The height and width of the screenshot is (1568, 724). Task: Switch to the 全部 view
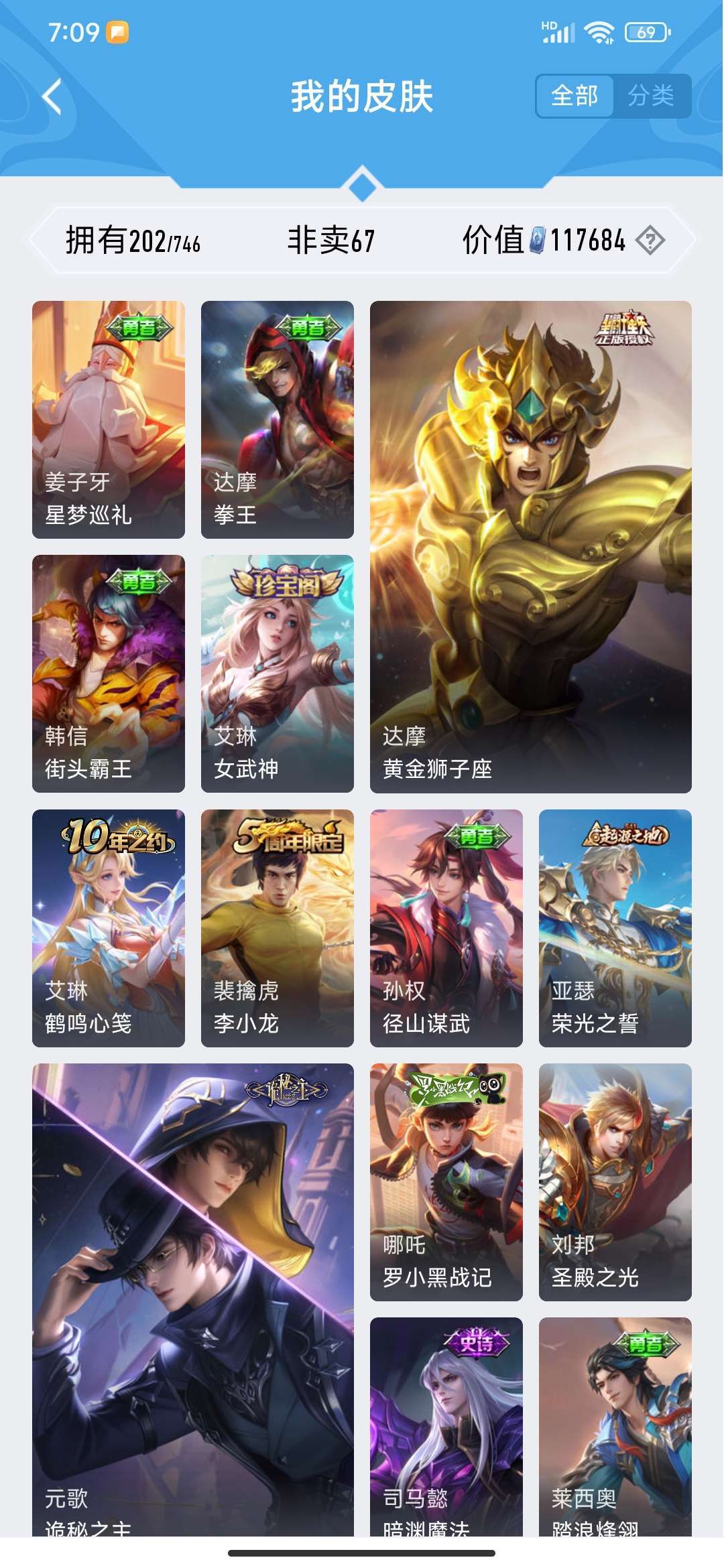[x=575, y=96]
